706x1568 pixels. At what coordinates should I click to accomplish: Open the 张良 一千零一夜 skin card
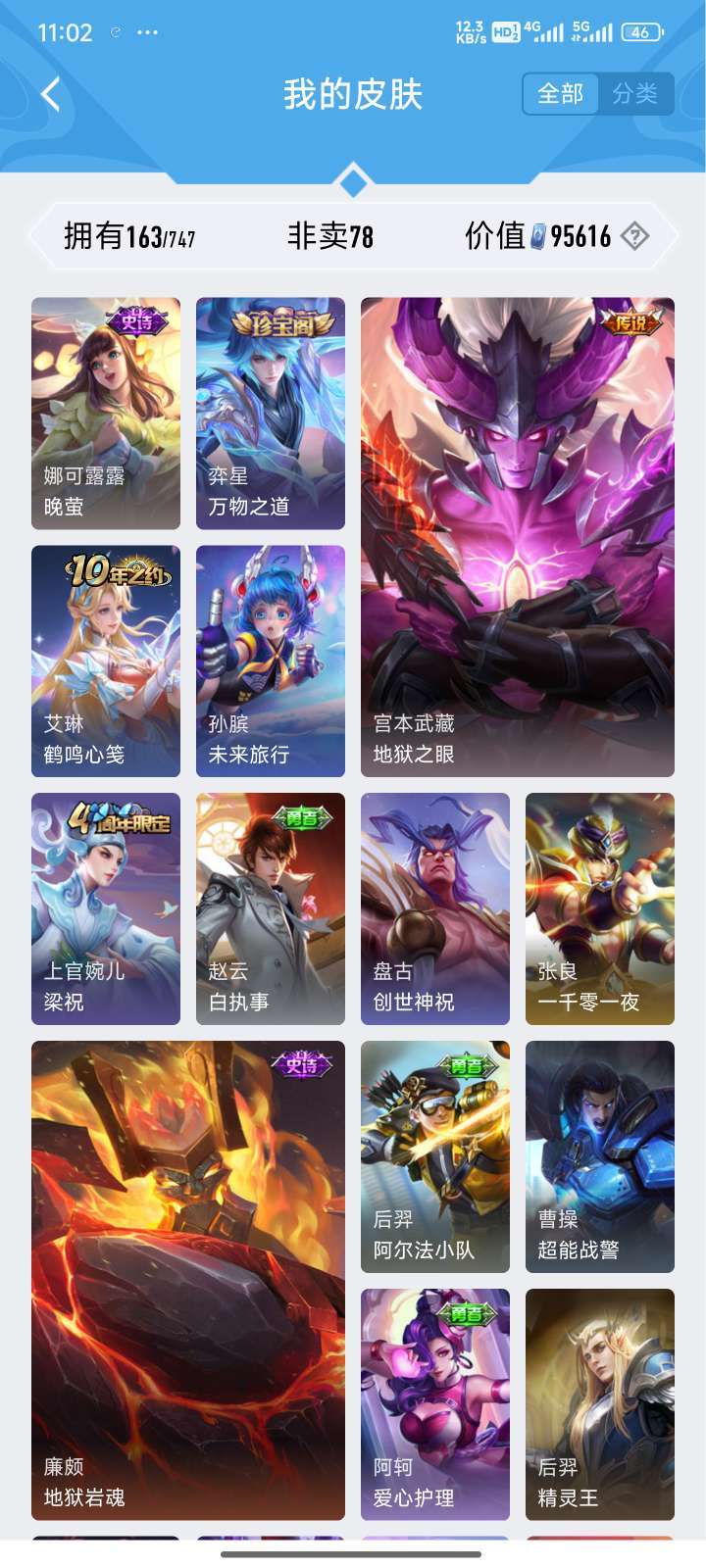[600, 908]
